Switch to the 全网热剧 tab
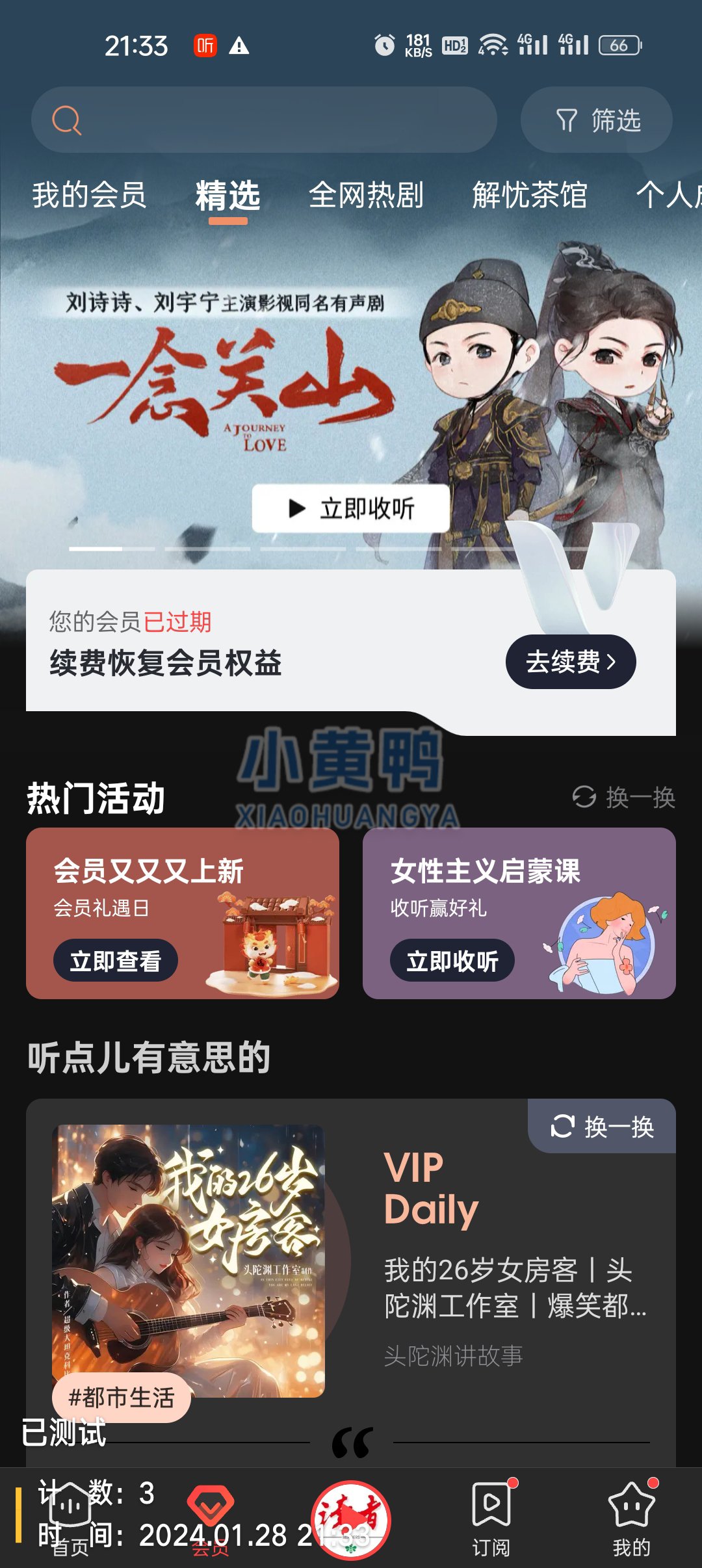Image resolution: width=702 pixels, height=1568 pixels. pos(367,197)
